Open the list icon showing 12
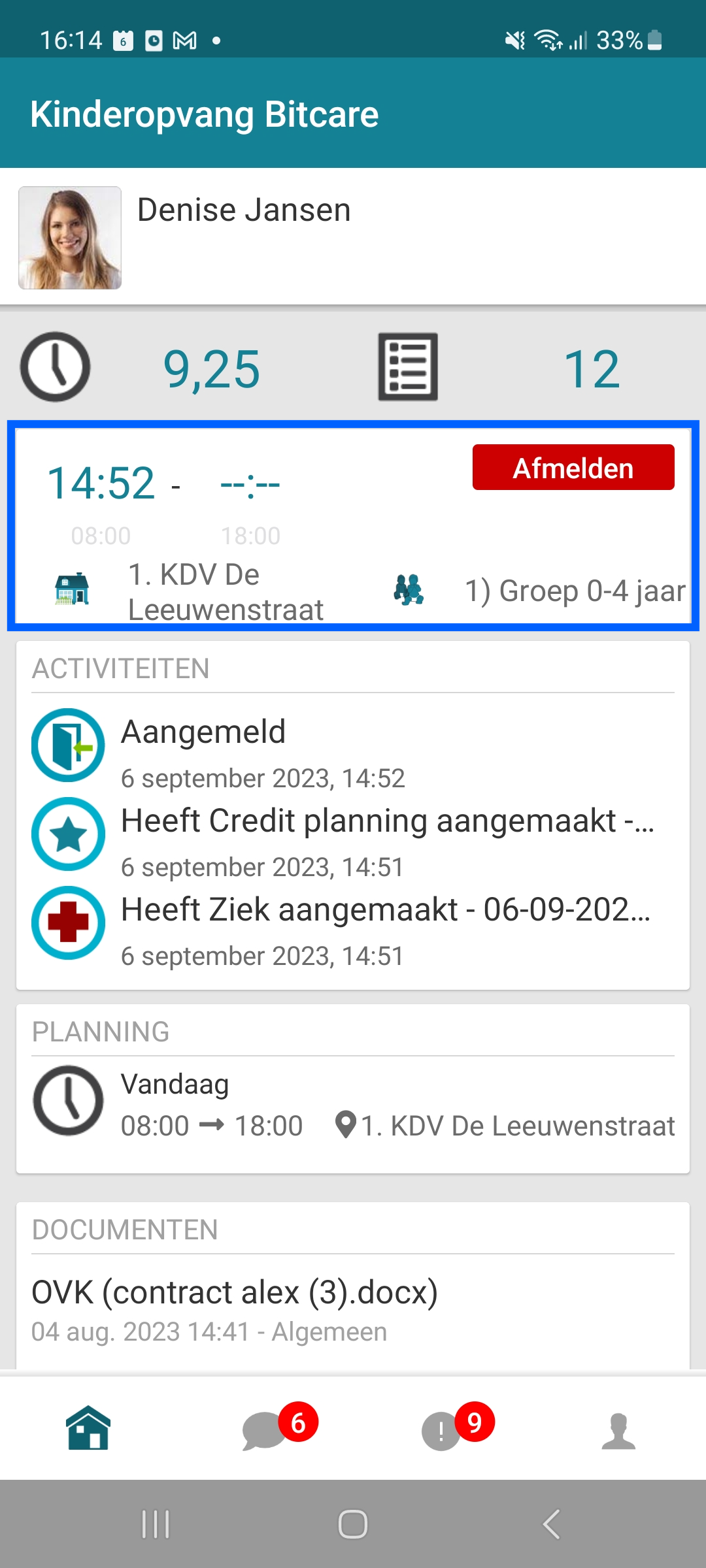706x1568 pixels. click(408, 367)
